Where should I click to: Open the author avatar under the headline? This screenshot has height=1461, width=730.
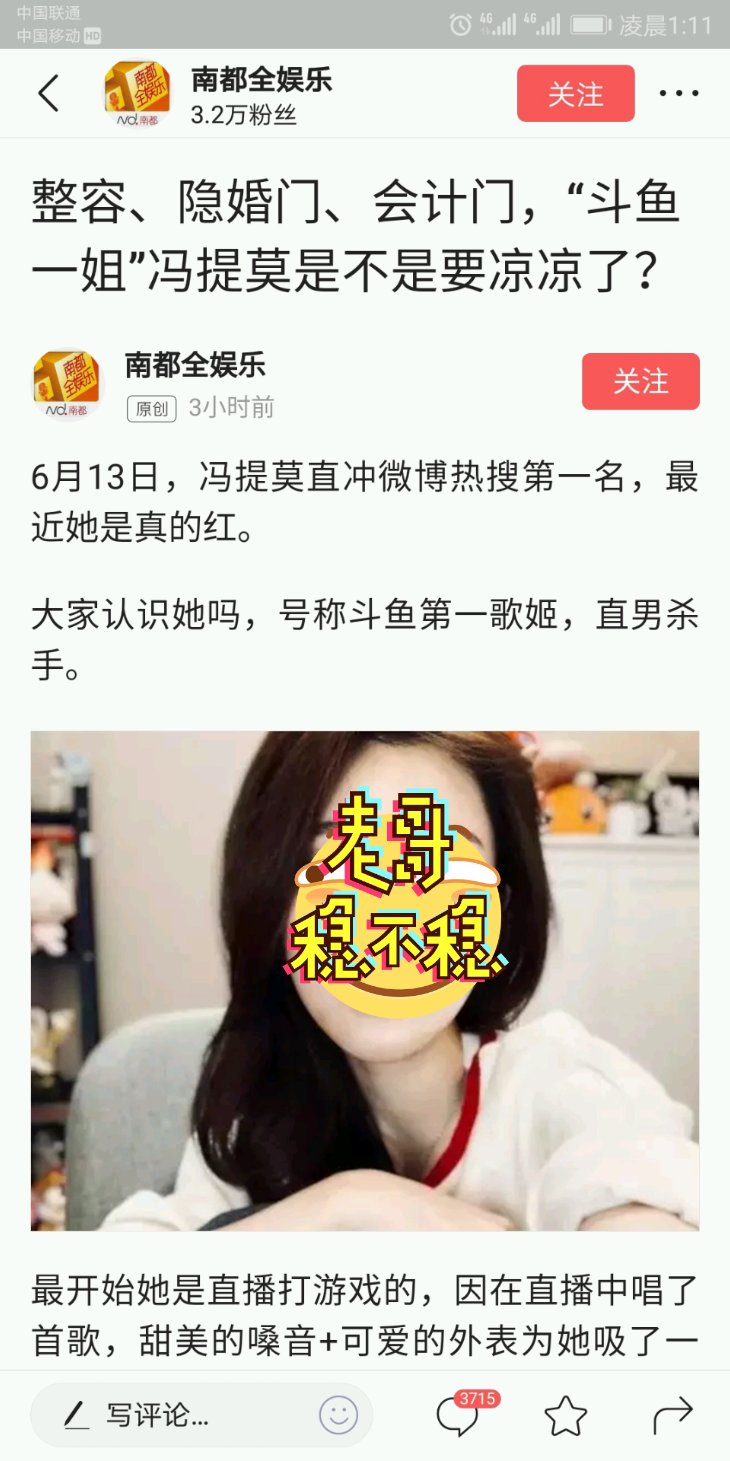[x=68, y=383]
